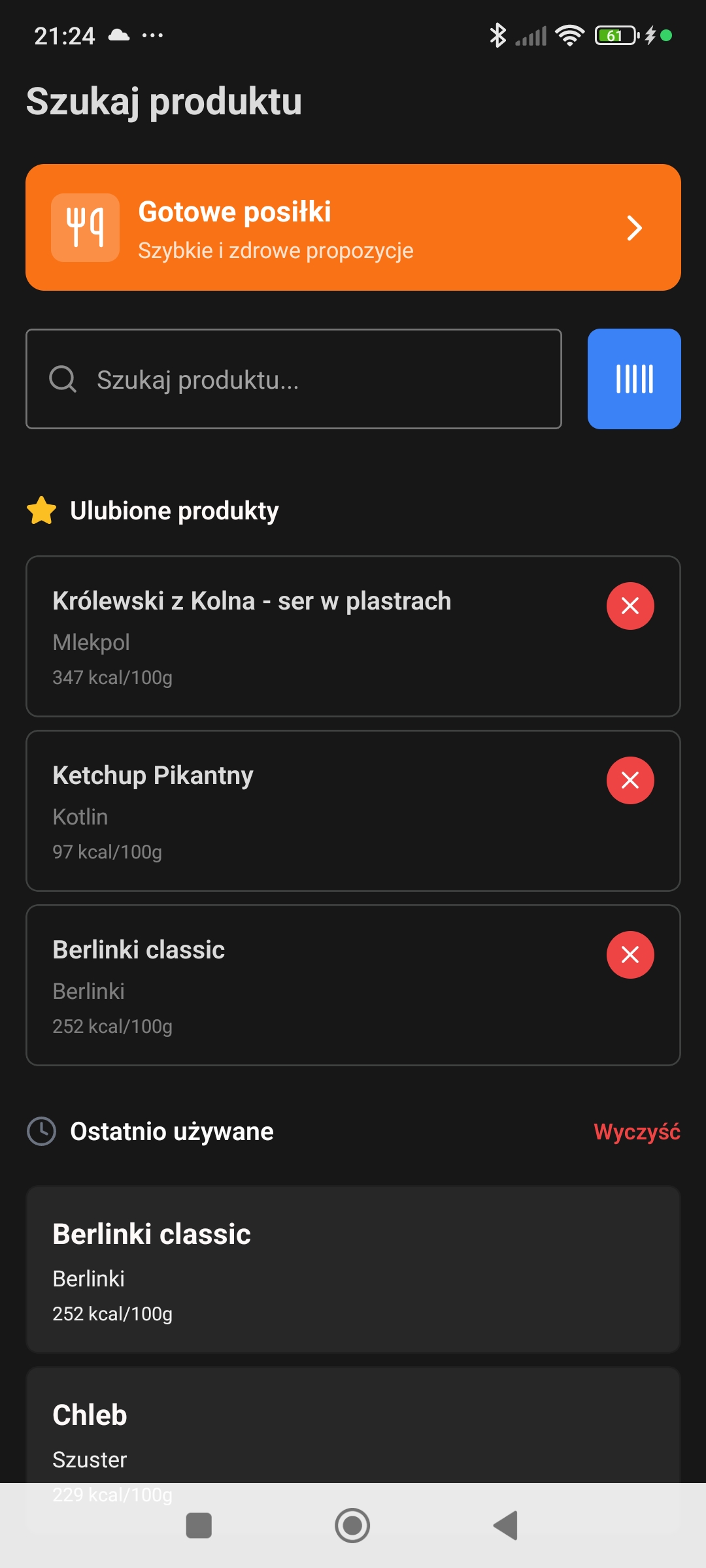706x1568 pixels.
Task: Click the magnifier icon in search field
Action: (62, 379)
